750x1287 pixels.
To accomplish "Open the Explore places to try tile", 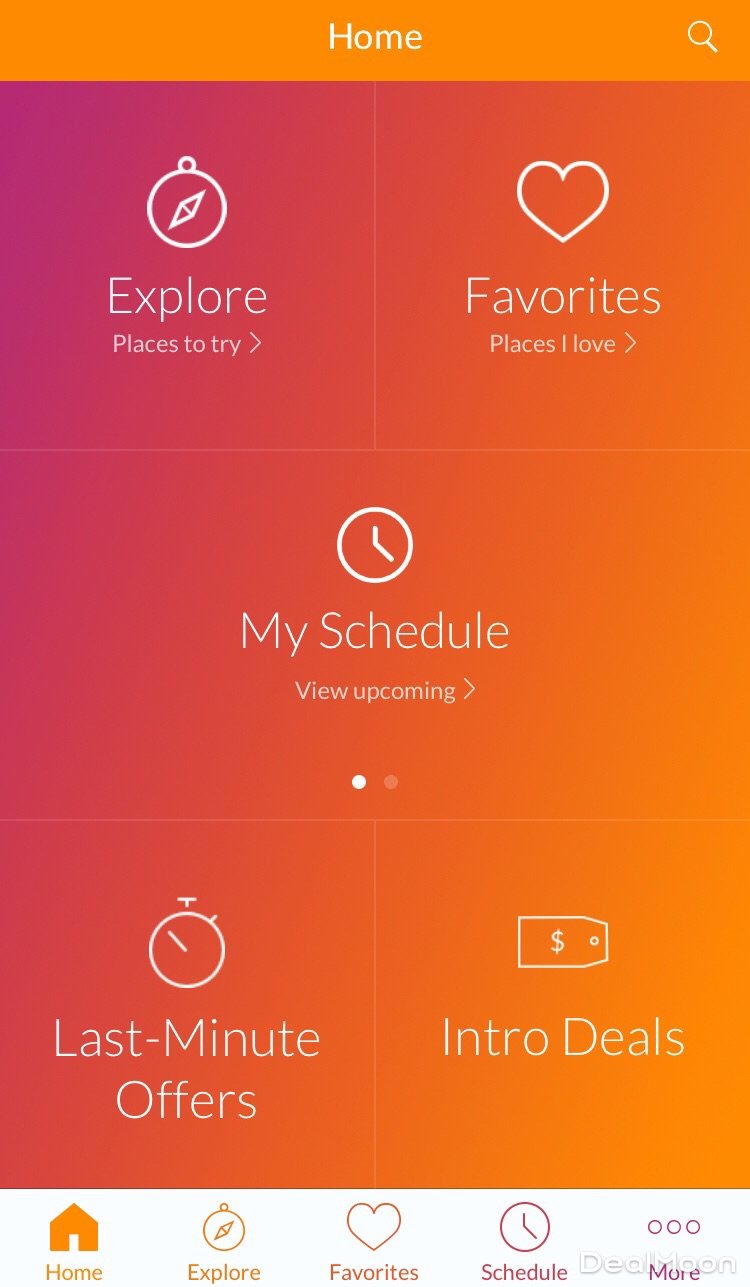I will pos(187,265).
